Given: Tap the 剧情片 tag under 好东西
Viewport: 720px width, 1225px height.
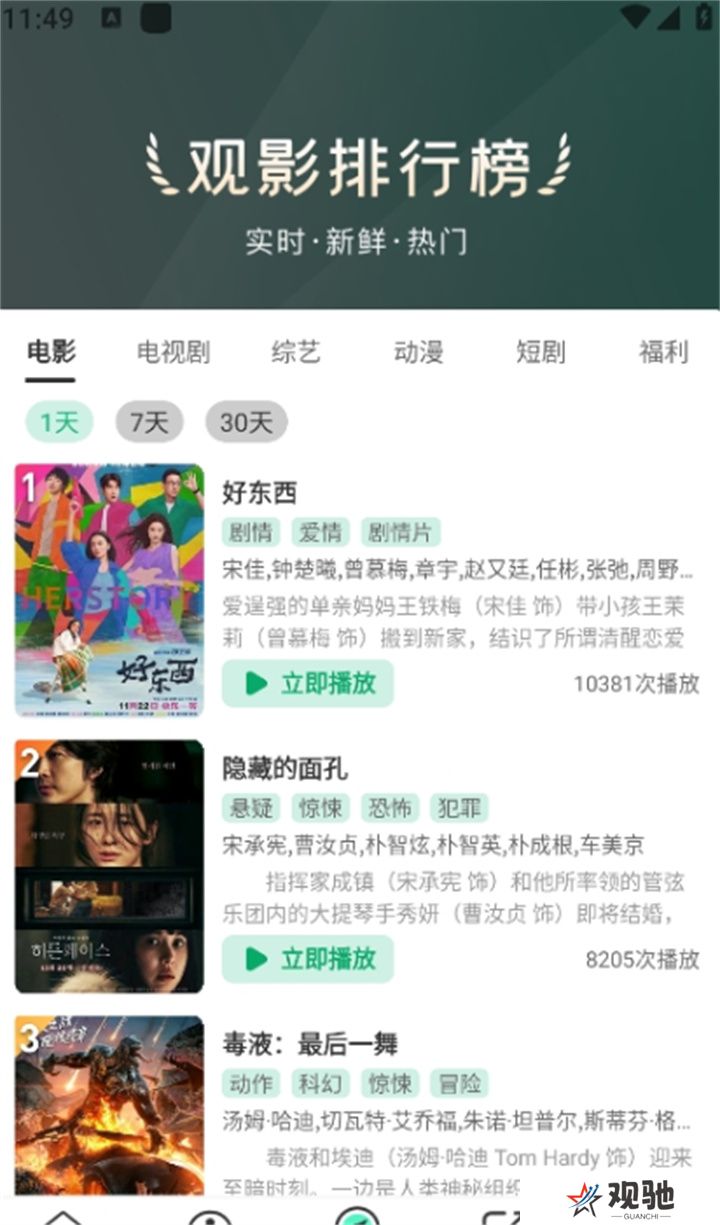Looking at the screenshot, I should tap(400, 532).
